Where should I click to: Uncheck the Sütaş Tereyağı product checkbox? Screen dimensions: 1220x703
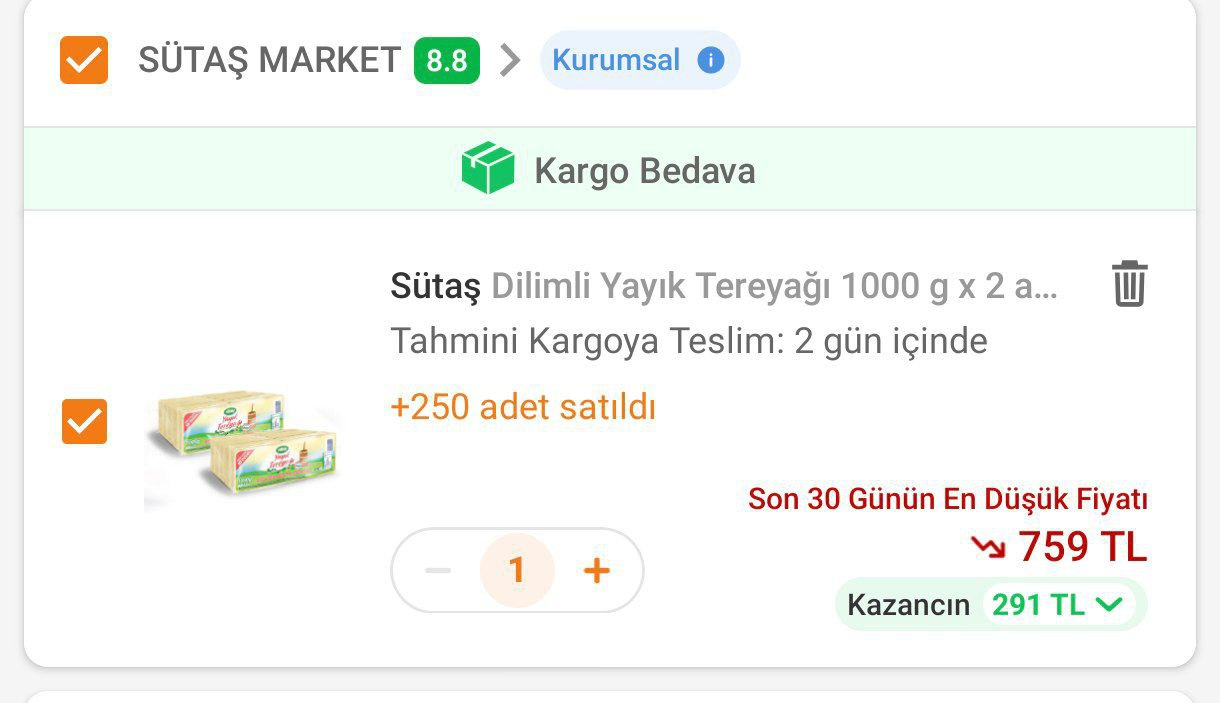[x=84, y=421]
